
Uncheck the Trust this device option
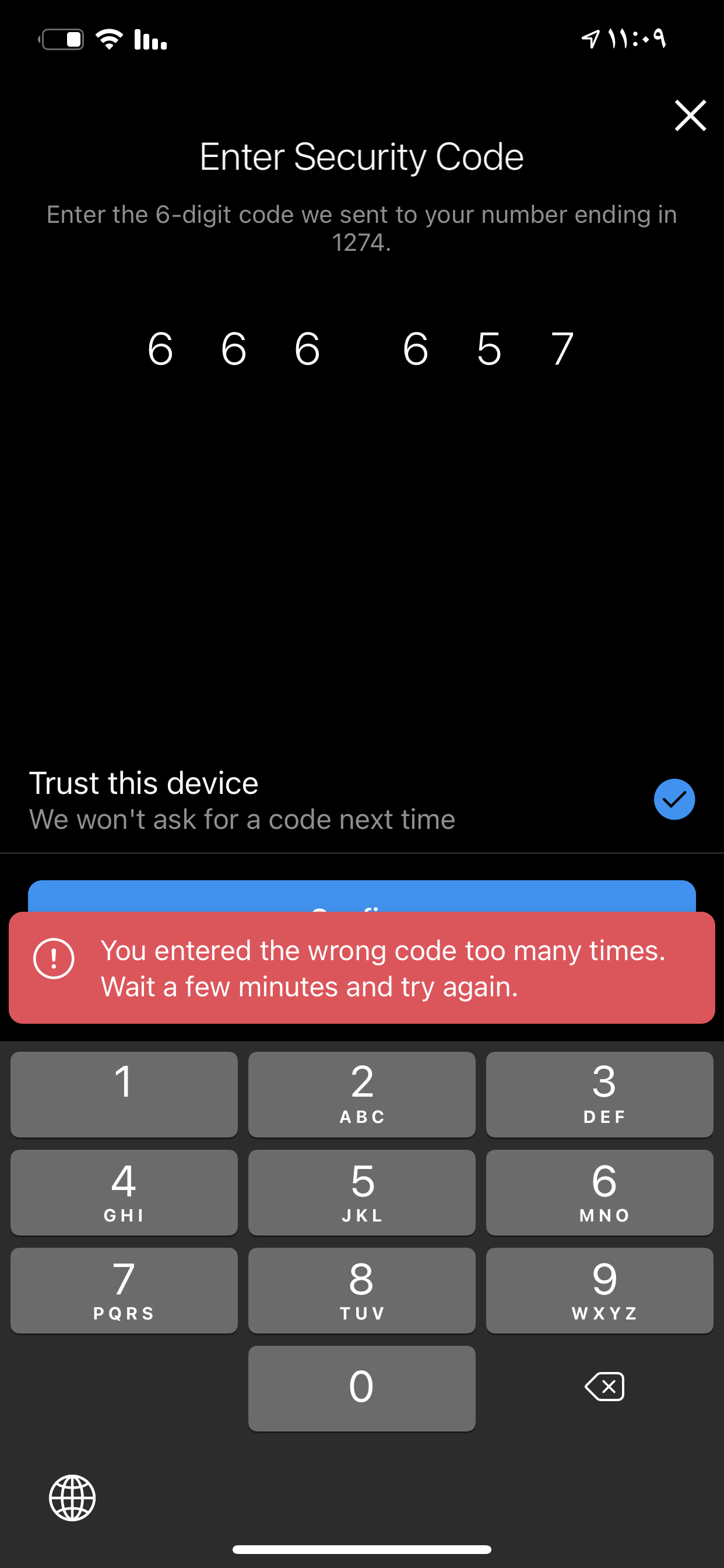coord(674,799)
